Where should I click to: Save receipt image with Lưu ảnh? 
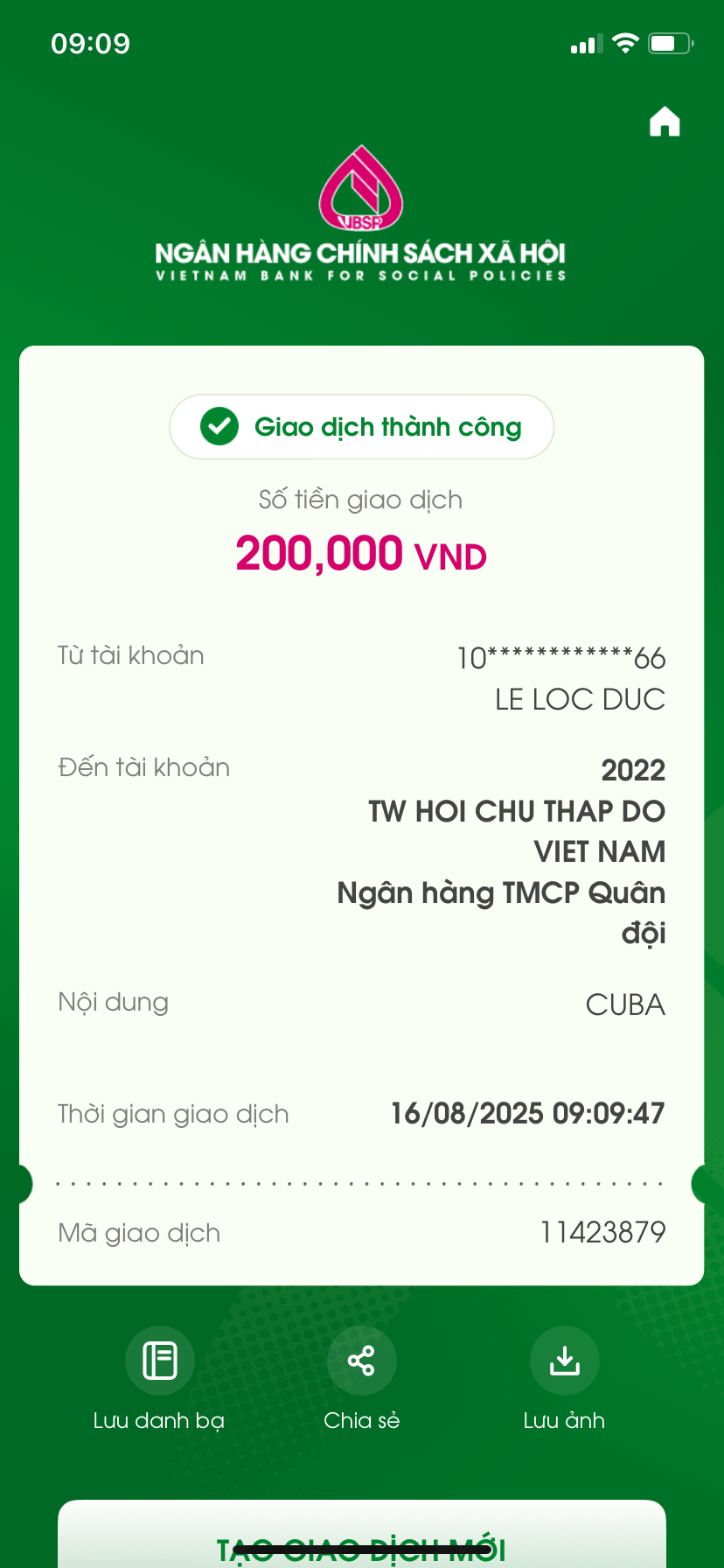pos(564,1361)
